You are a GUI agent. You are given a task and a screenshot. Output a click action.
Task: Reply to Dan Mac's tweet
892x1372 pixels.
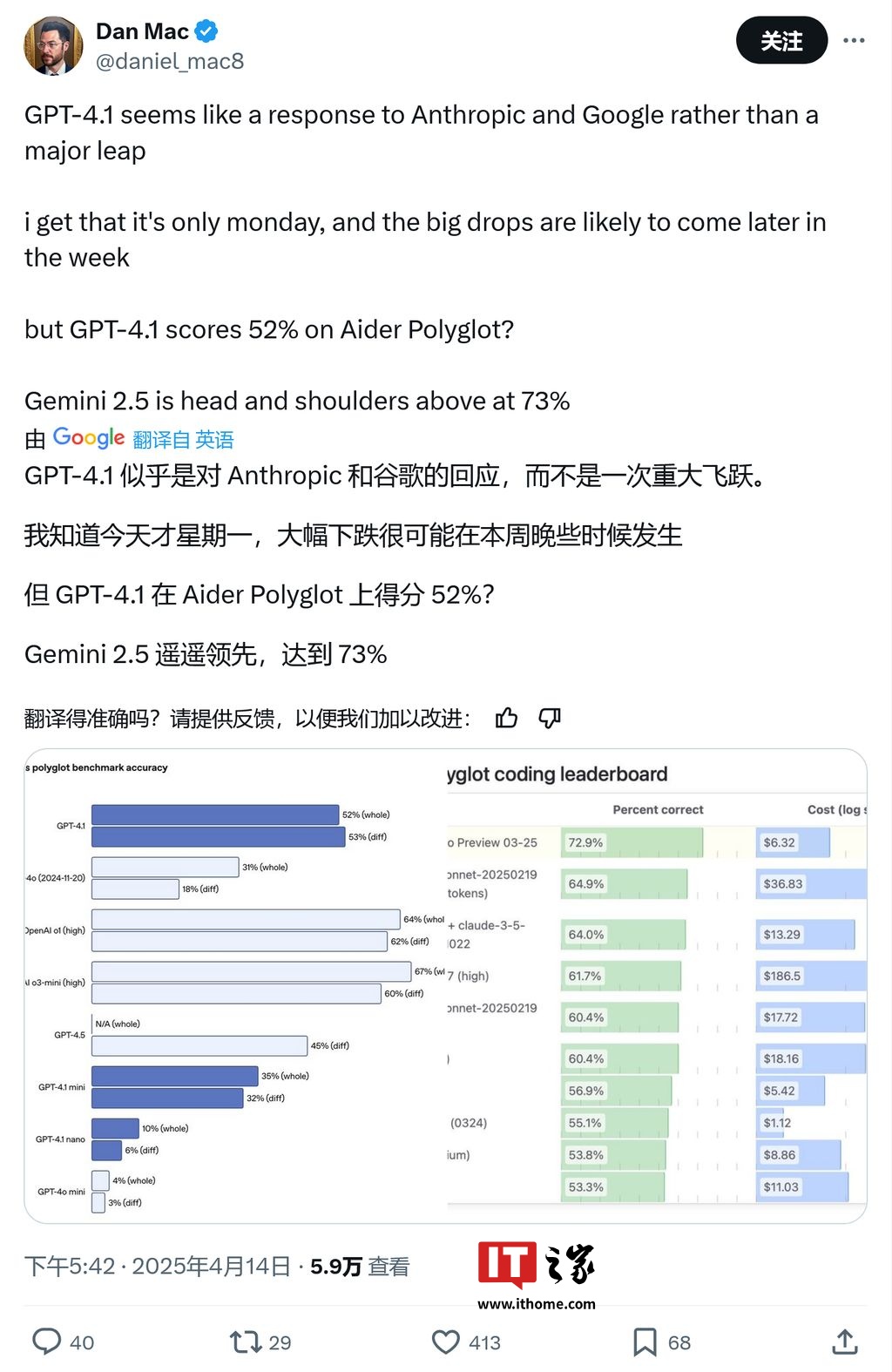pos(48,1342)
